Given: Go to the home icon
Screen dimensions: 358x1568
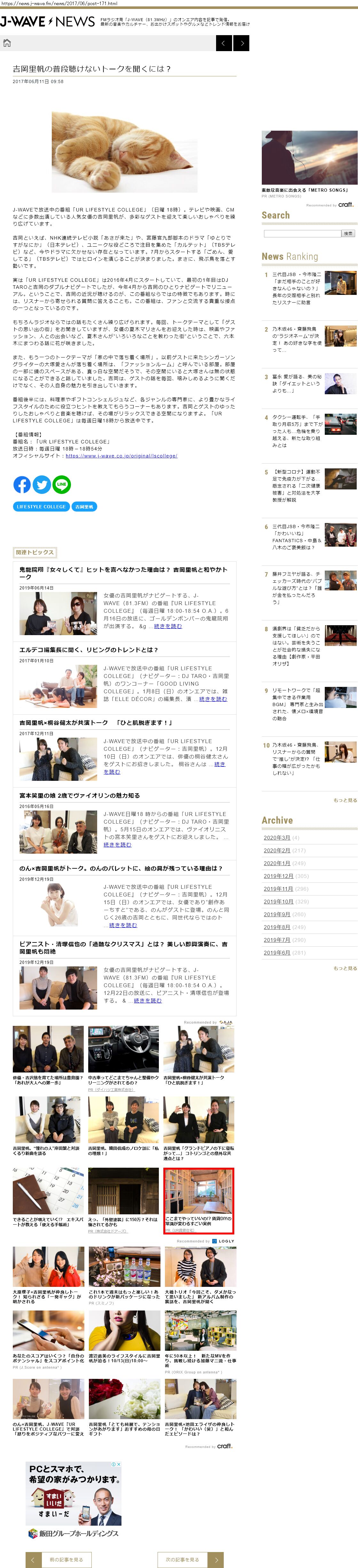Looking at the screenshot, I should [7, 42].
